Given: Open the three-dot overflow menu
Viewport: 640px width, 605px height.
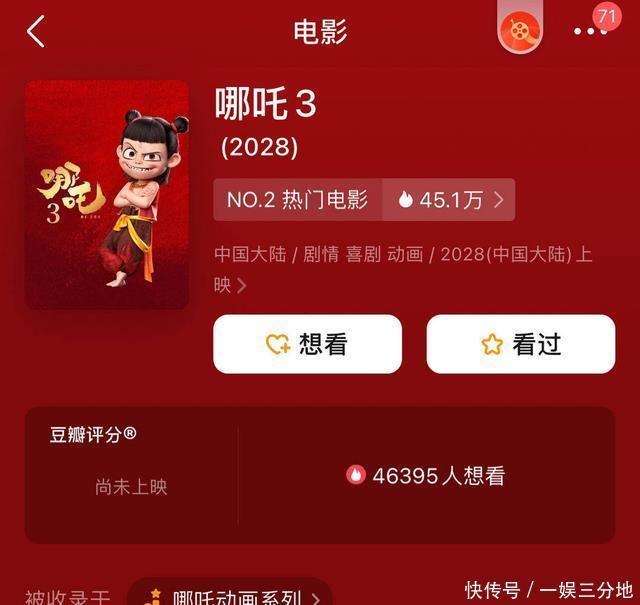Looking at the screenshot, I should 590,32.
